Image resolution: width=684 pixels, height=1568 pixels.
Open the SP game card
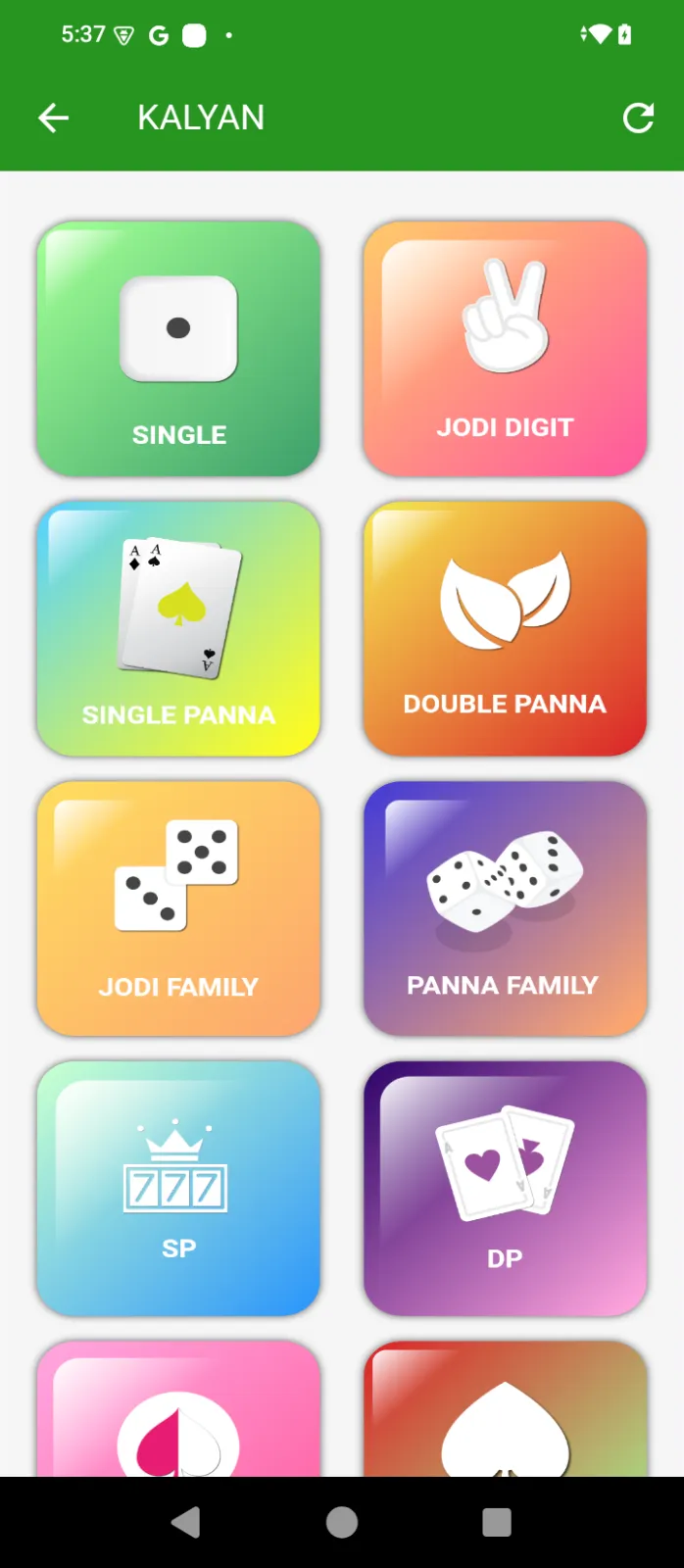[178, 1188]
